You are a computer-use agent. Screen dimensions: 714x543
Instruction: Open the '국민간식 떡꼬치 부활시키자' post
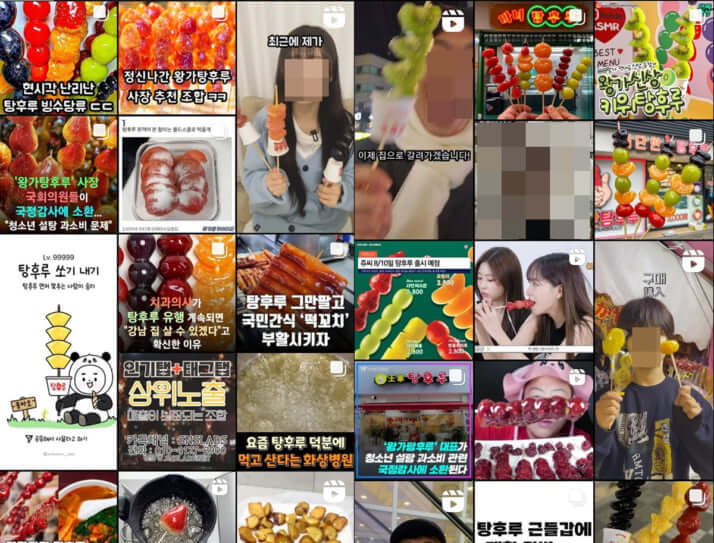pyautogui.click(x=295, y=293)
